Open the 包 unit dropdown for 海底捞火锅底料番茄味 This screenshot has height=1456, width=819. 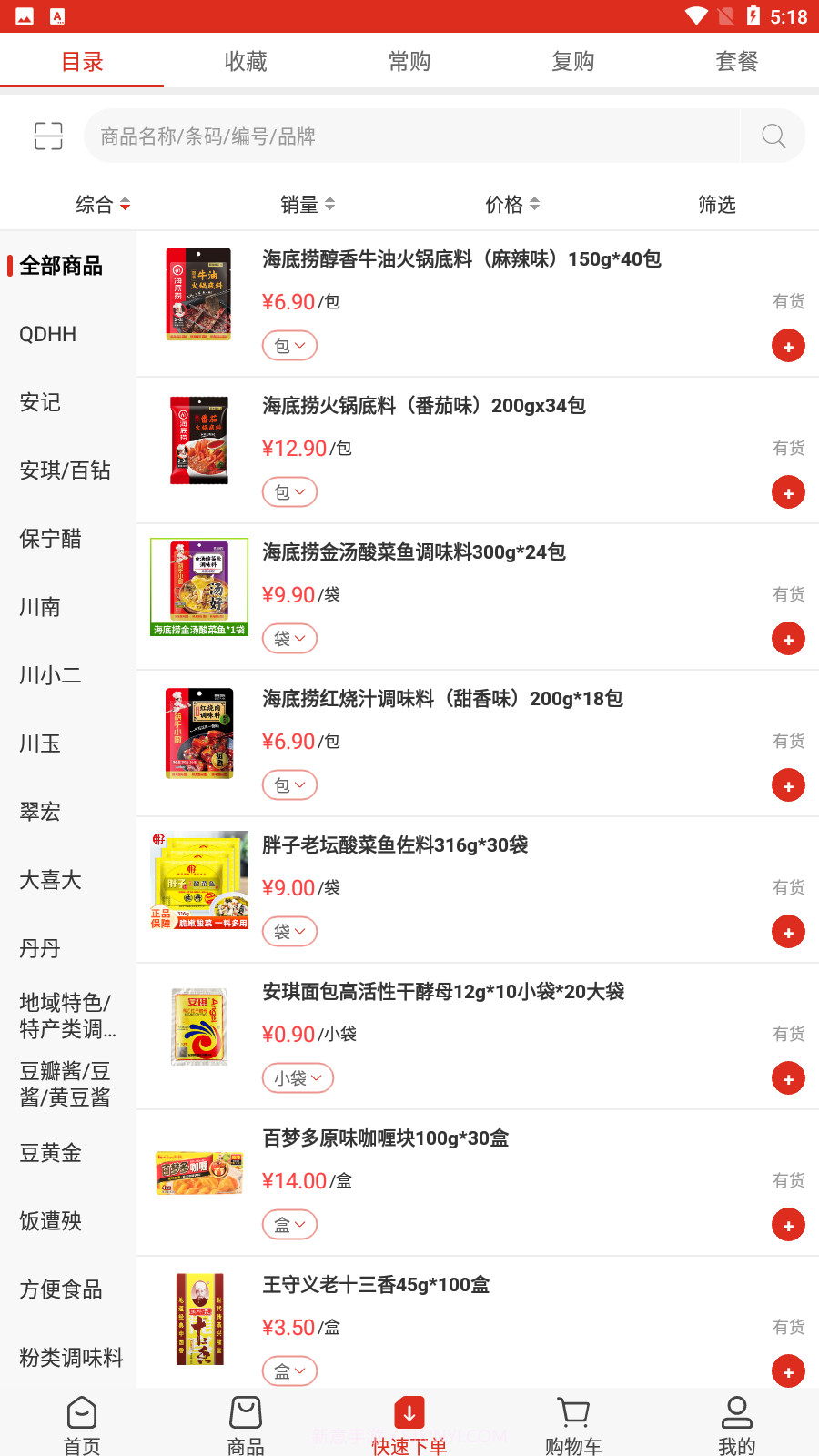[289, 491]
